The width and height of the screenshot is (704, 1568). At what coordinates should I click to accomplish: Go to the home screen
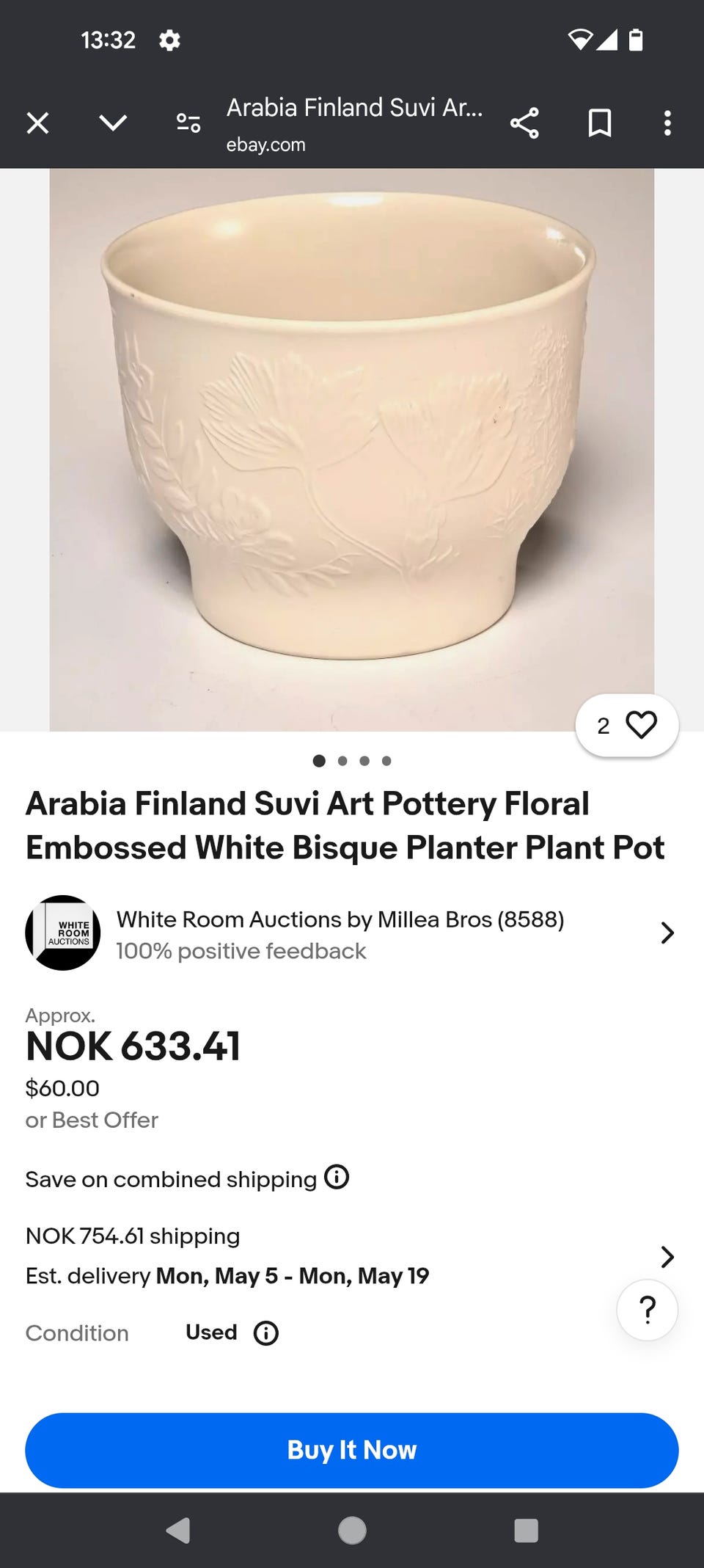[352, 1531]
